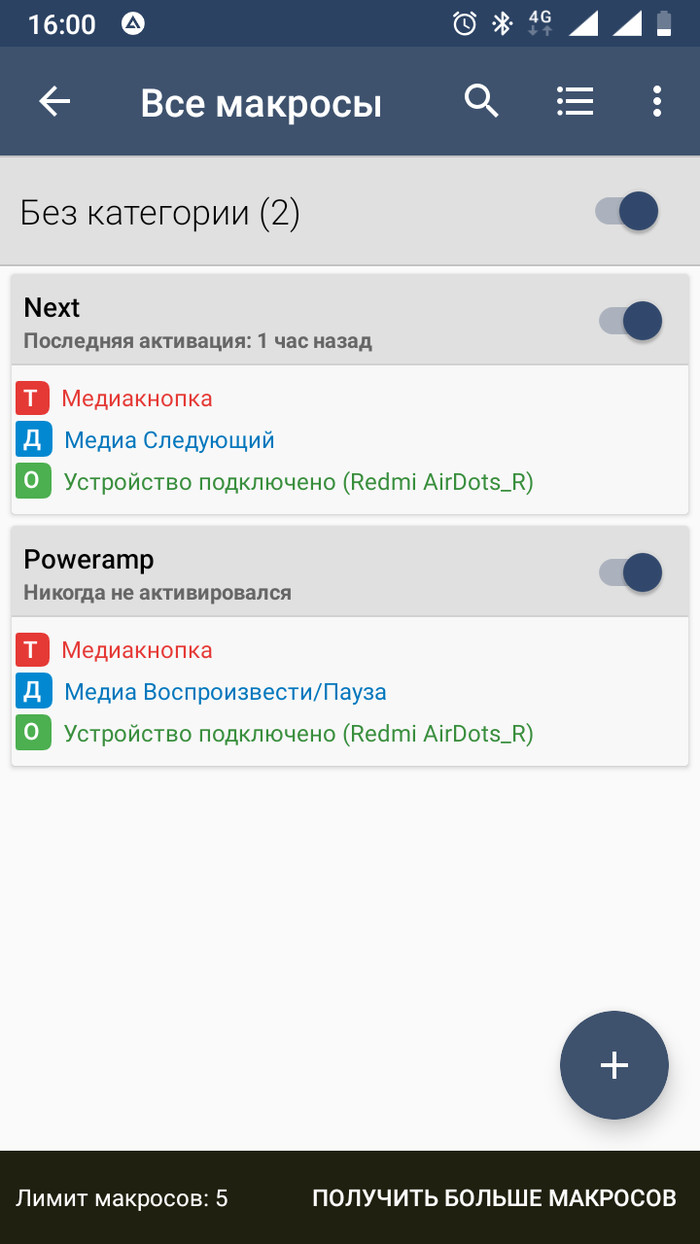Toggle the 'Без категории' category switch
Screen dimensions: 700x1244
click(x=627, y=211)
